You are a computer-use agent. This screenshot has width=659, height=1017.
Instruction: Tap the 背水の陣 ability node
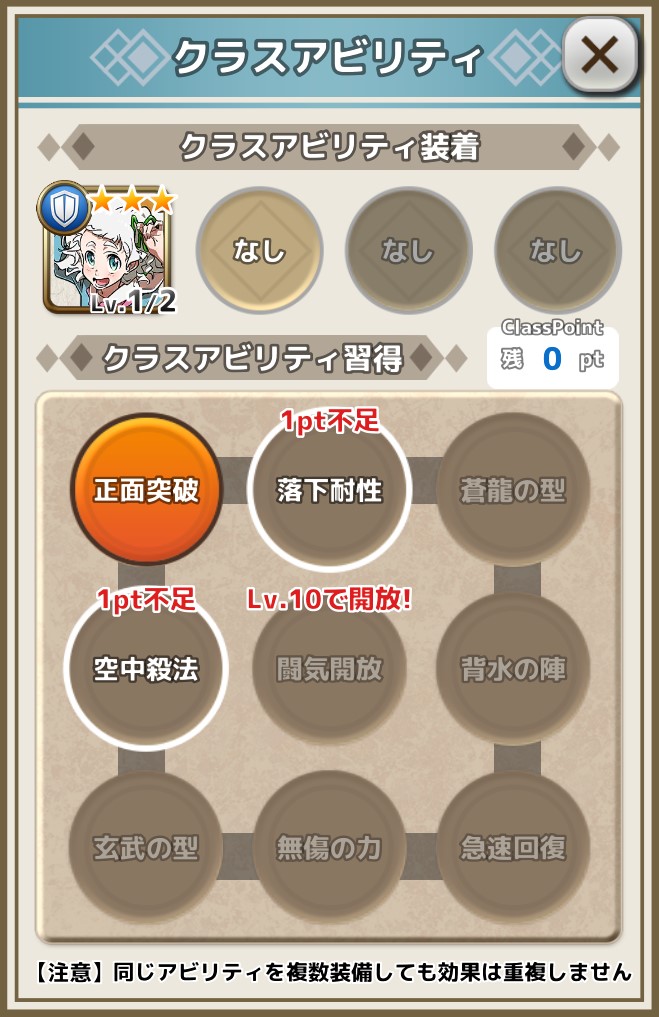tap(513, 669)
